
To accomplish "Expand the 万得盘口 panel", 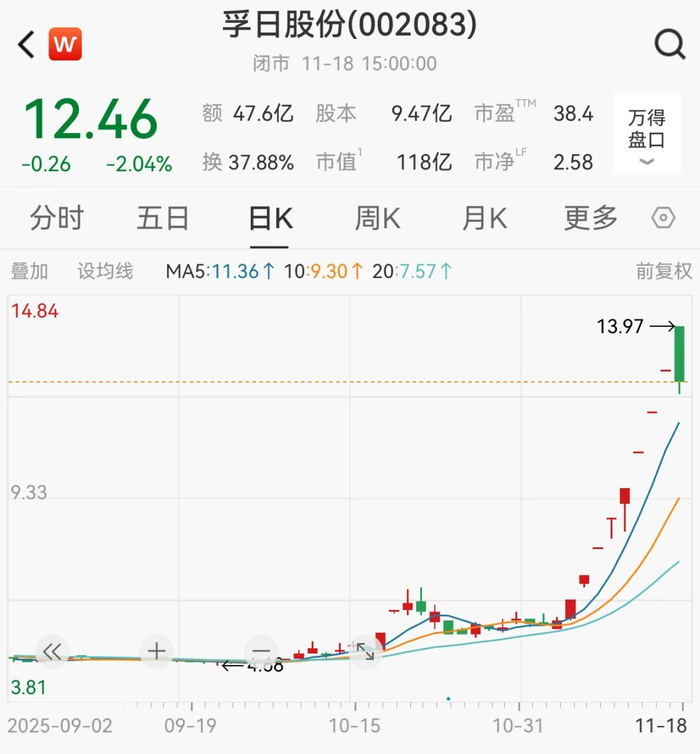I will pyautogui.click(x=647, y=139).
